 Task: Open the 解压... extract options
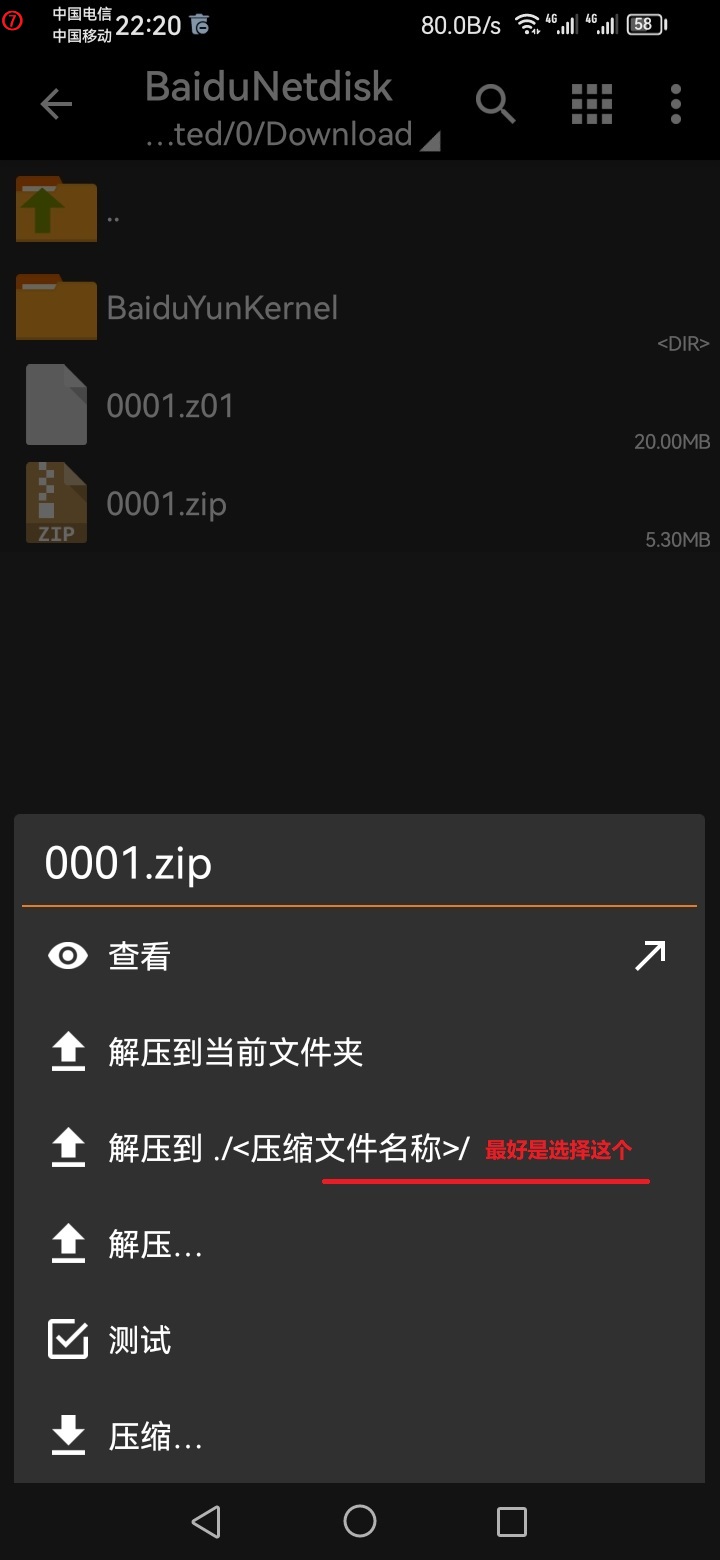point(155,1245)
